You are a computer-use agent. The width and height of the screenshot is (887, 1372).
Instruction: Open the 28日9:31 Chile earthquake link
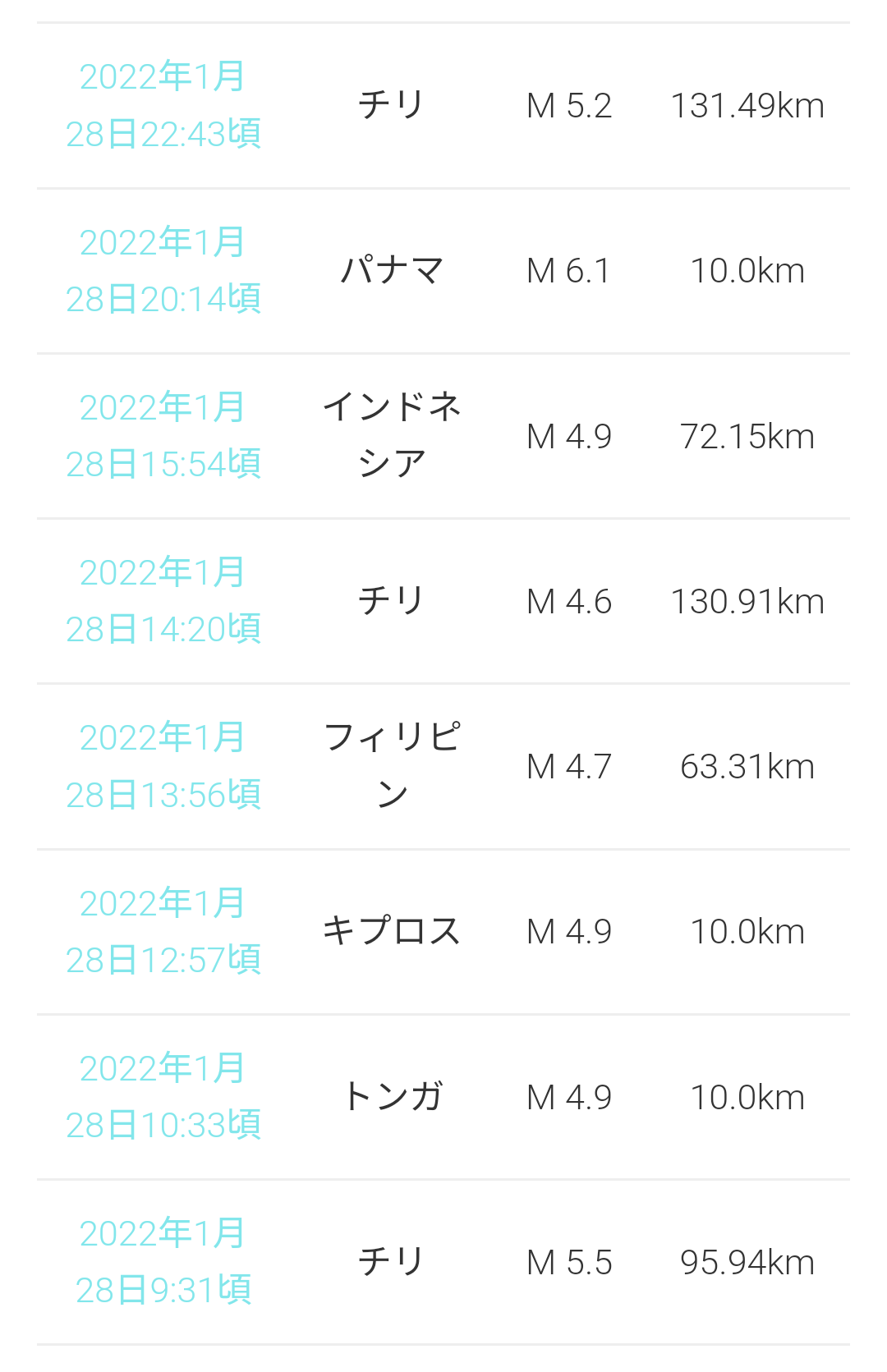(163, 1262)
